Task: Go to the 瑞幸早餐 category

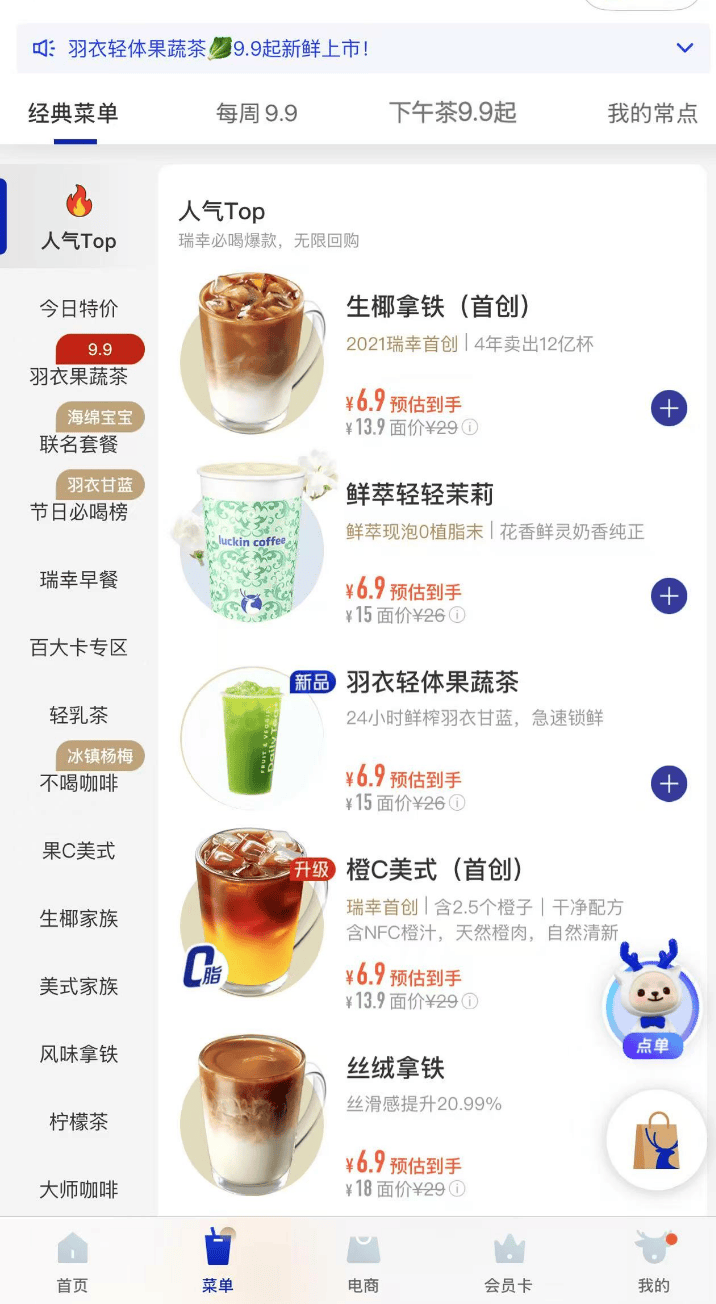Action: [x=79, y=579]
